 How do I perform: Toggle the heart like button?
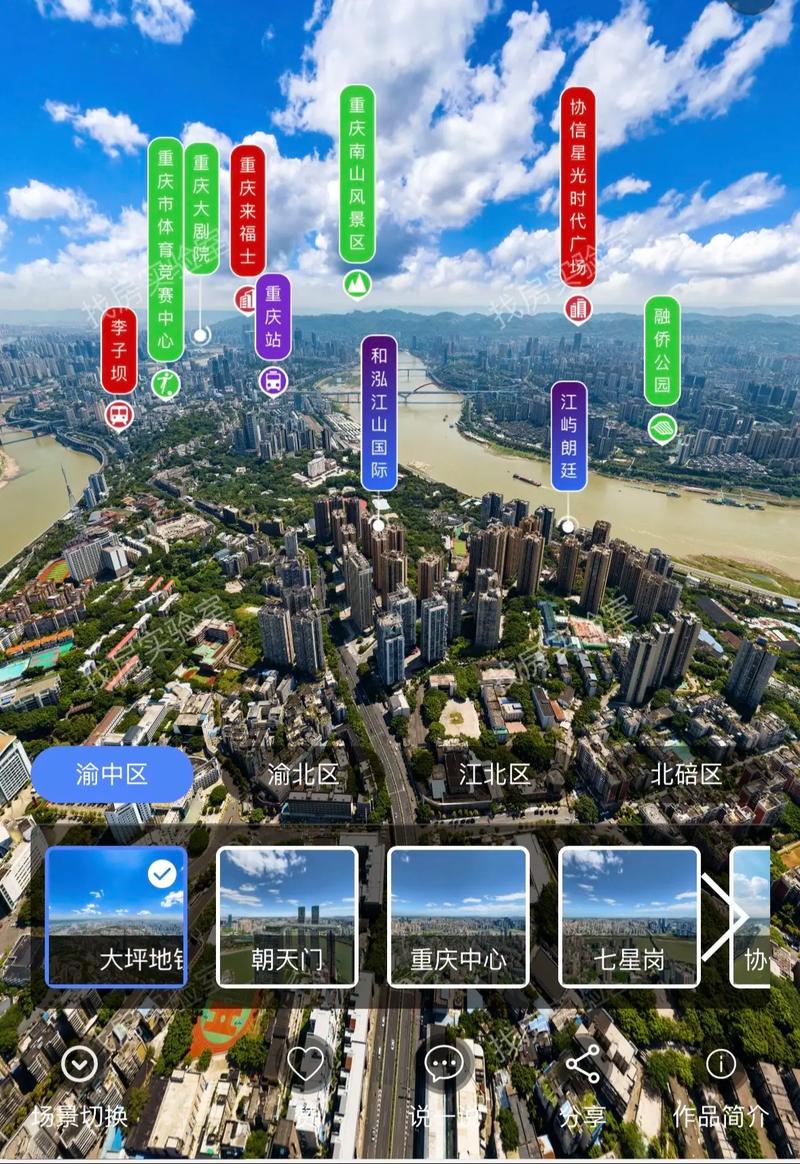tap(305, 1065)
